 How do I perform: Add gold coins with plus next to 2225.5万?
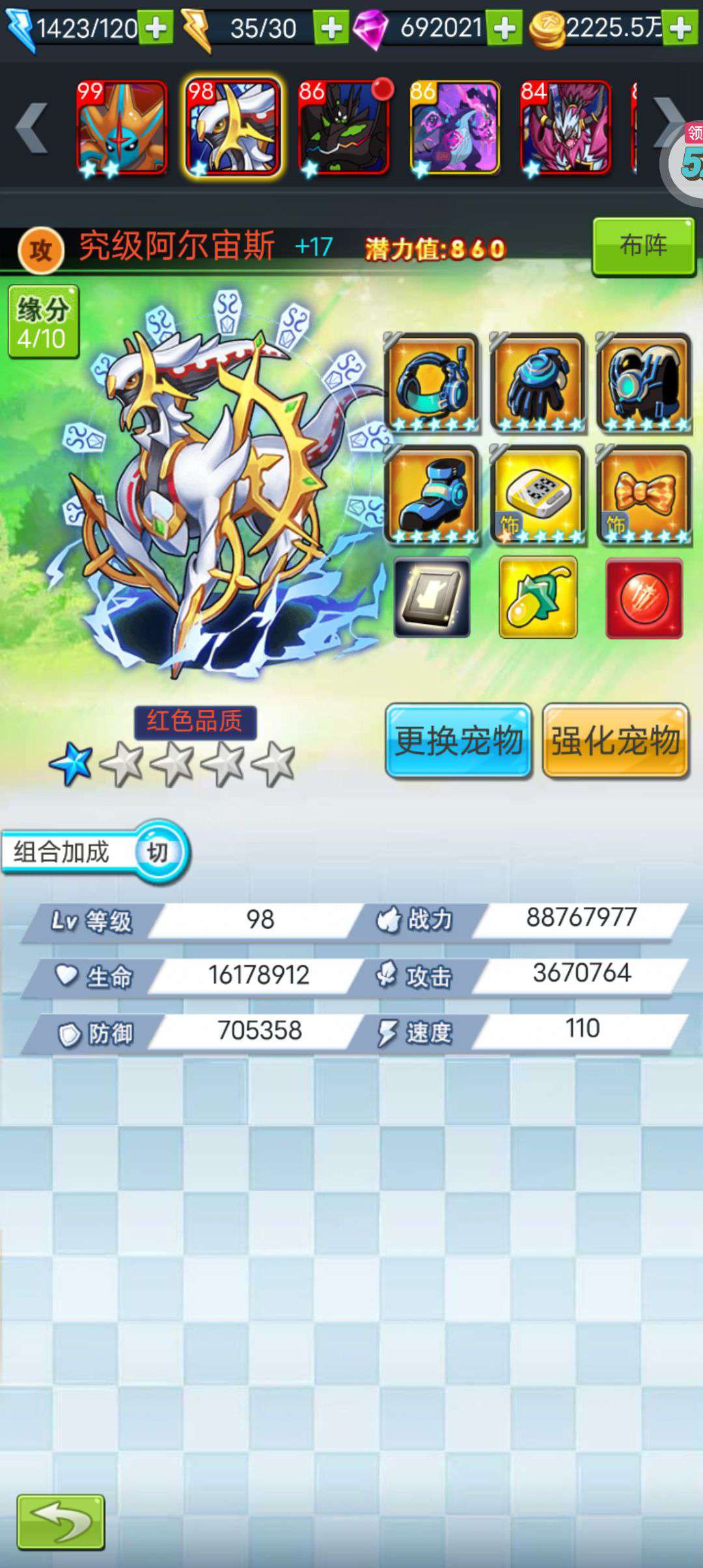pyautogui.click(x=680, y=28)
